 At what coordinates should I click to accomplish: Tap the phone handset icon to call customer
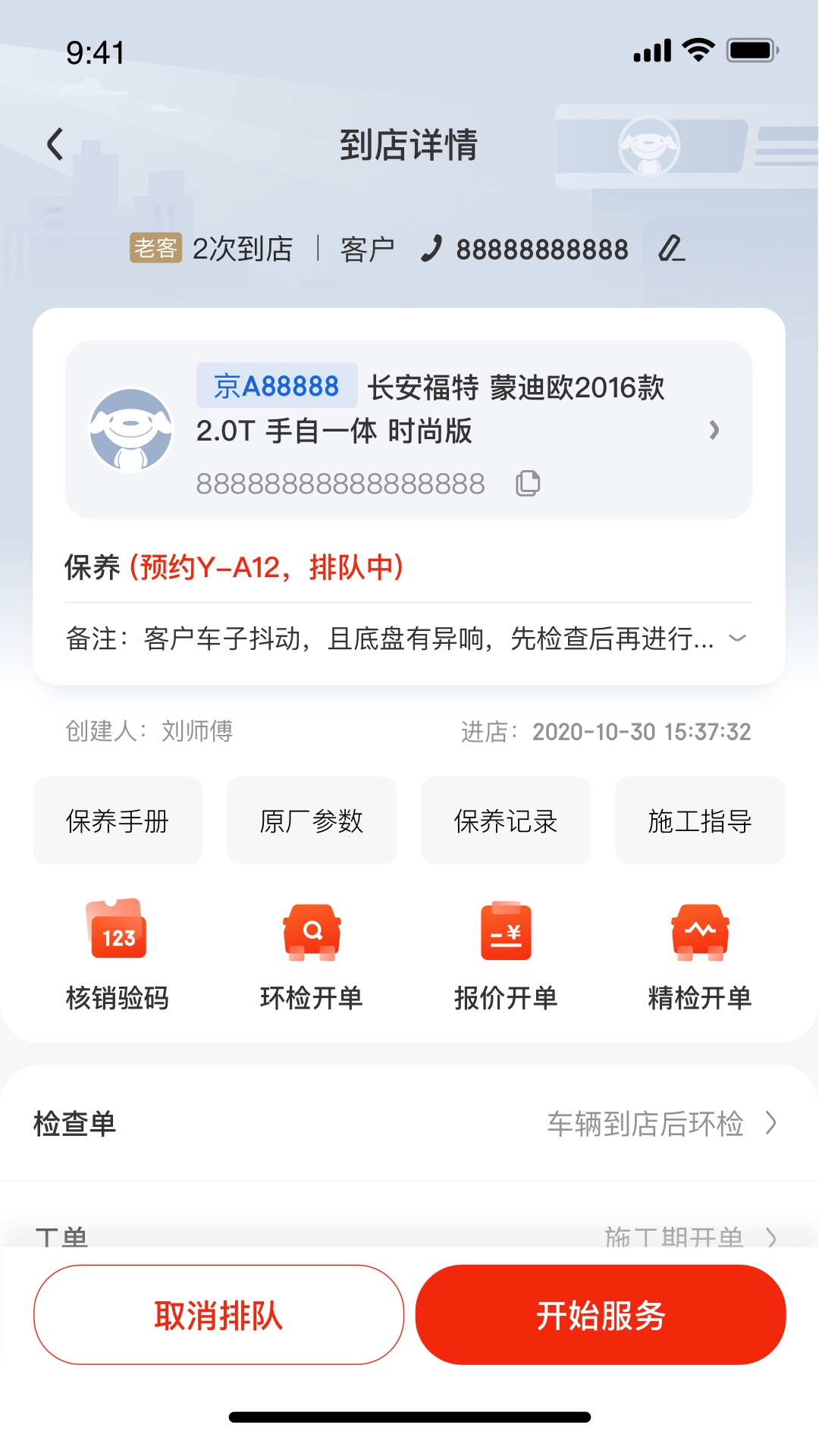coord(435,249)
